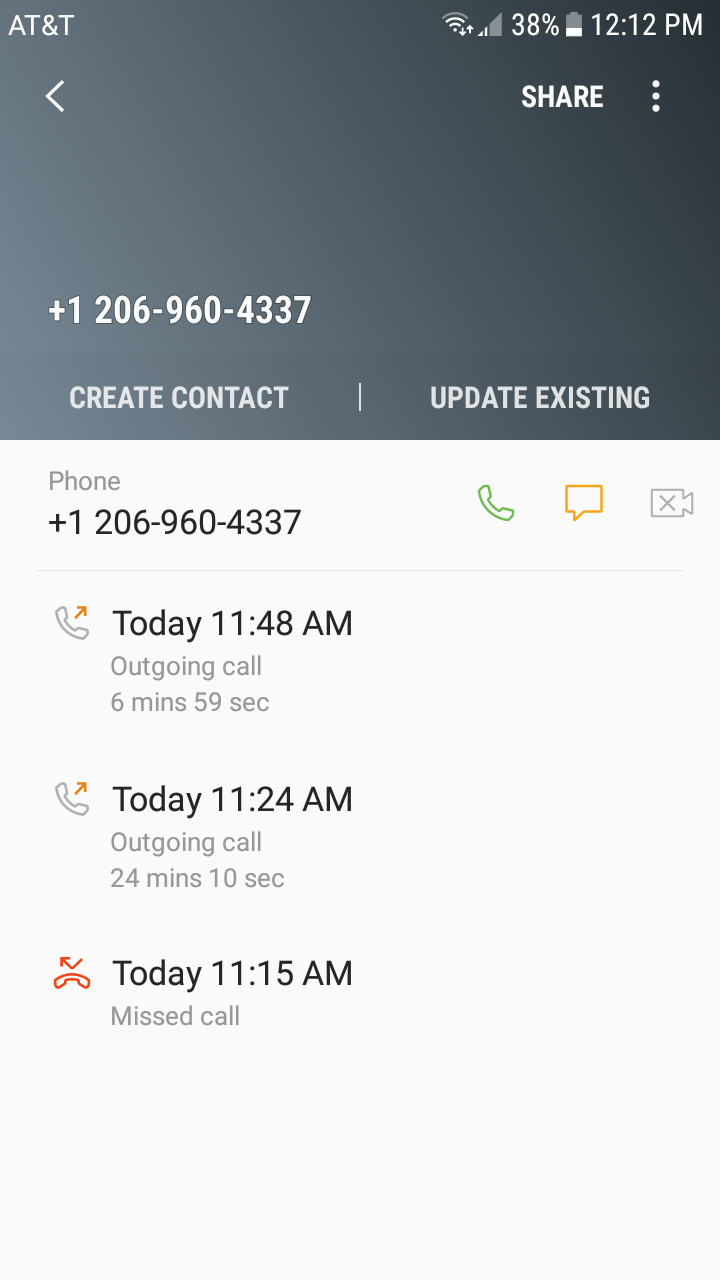The width and height of the screenshot is (720, 1280).
Task: Create contact from this number
Action: [179, 398]
